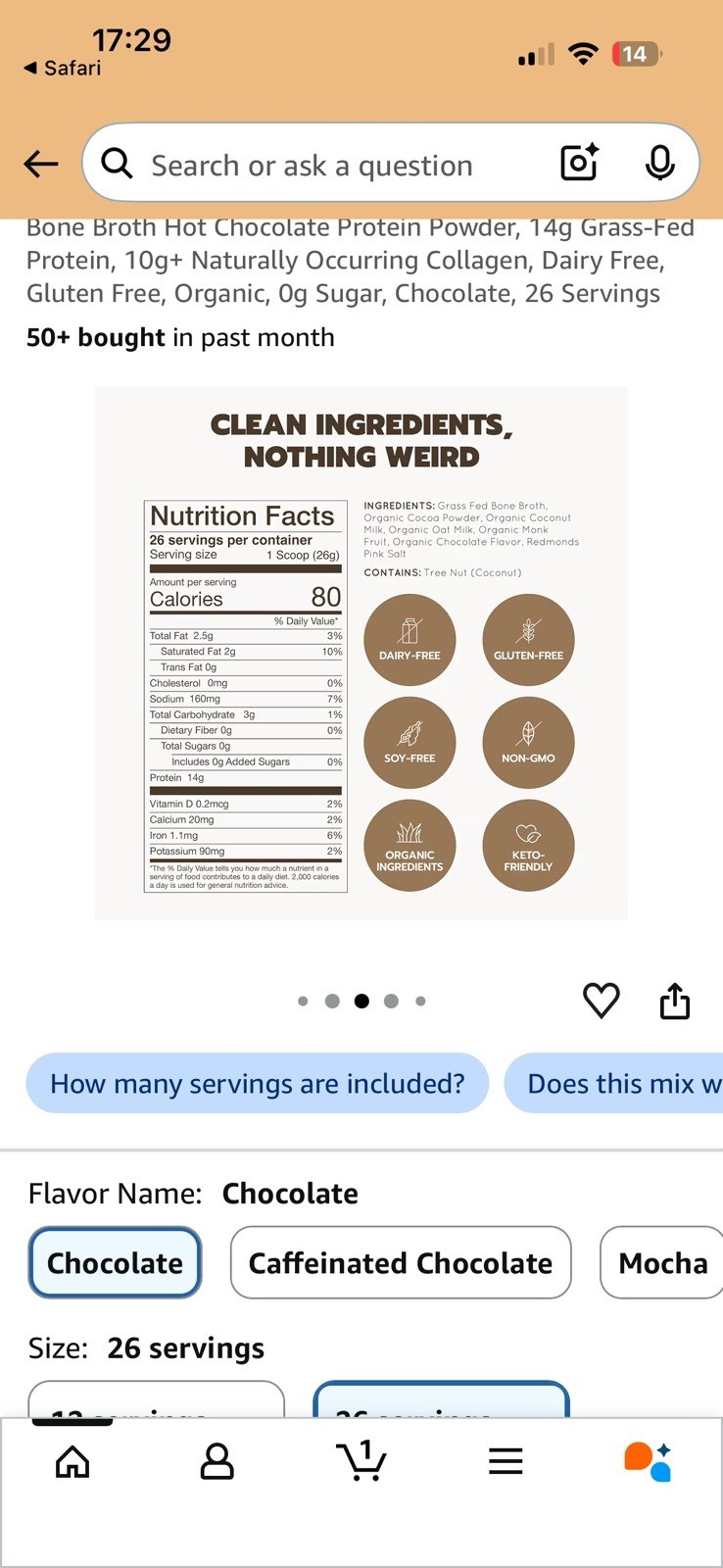Start voice search with the microphone
The width and height of the screenshot is (723, 1568).
[659, 163]
